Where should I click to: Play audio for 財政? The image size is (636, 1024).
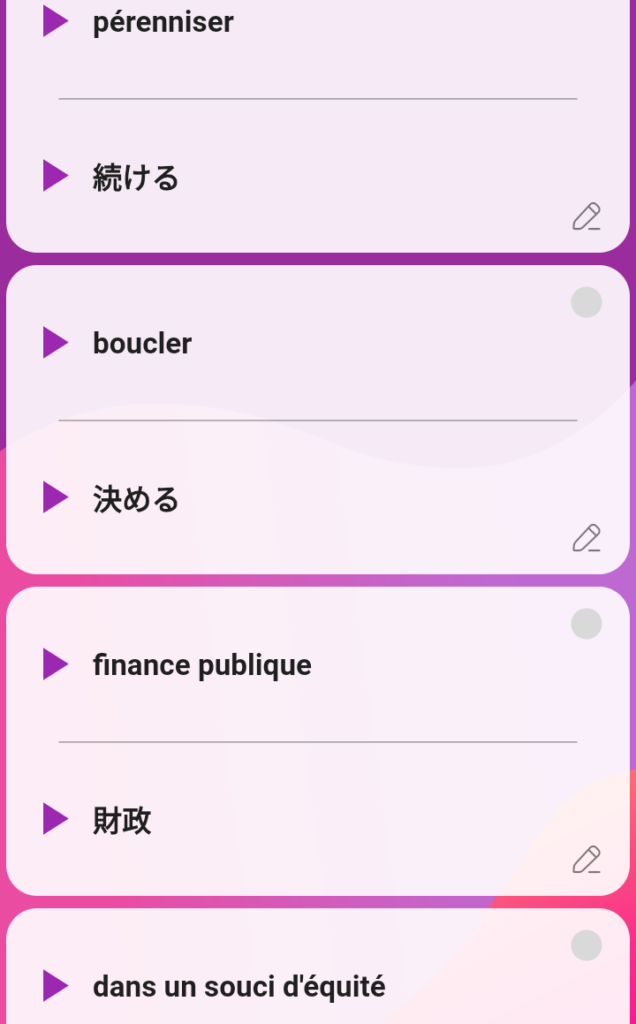pyautogui.click(x=56, y=819)
